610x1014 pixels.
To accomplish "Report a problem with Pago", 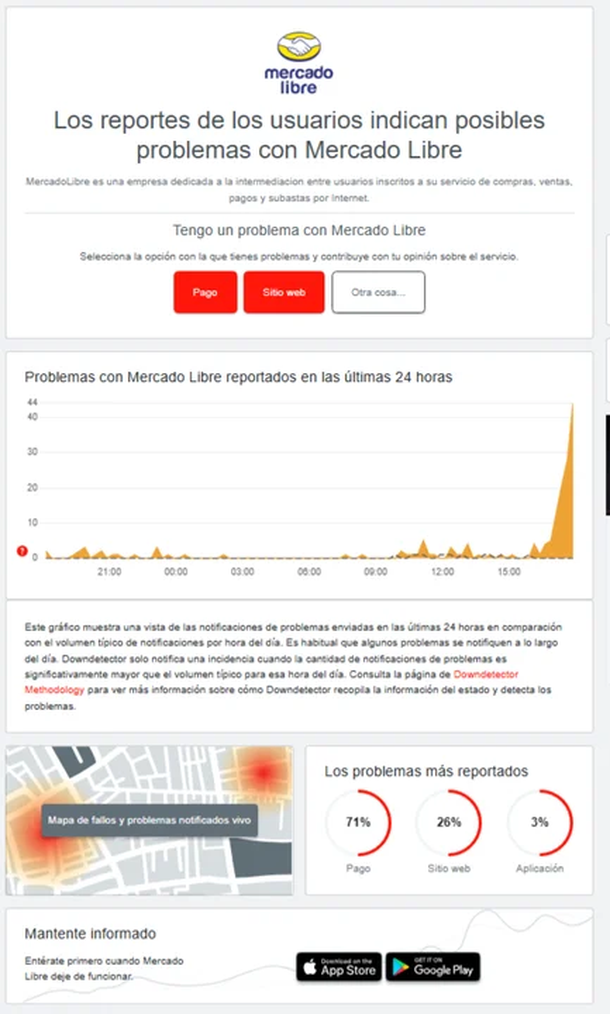I will coord(205,292).
